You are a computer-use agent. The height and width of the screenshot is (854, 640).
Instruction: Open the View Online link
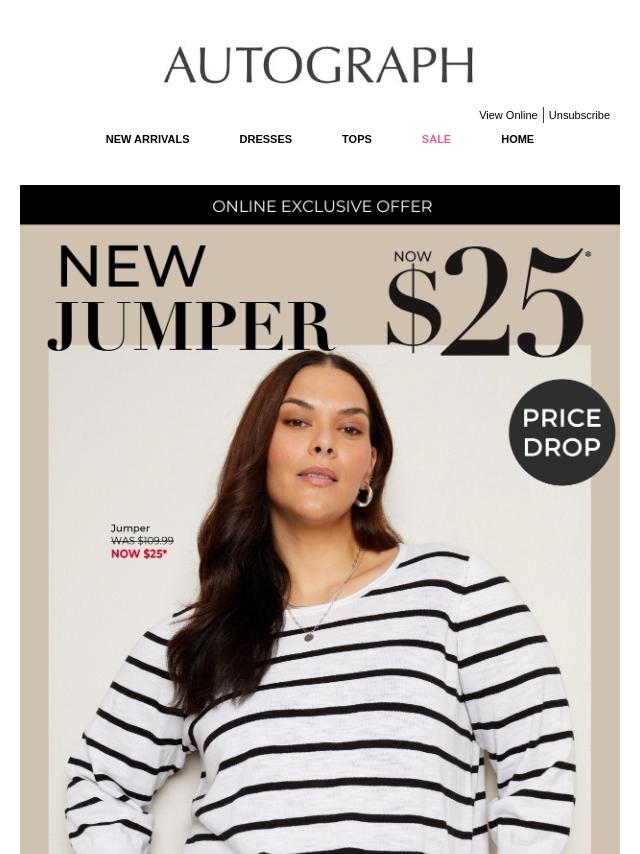point(507,115)
